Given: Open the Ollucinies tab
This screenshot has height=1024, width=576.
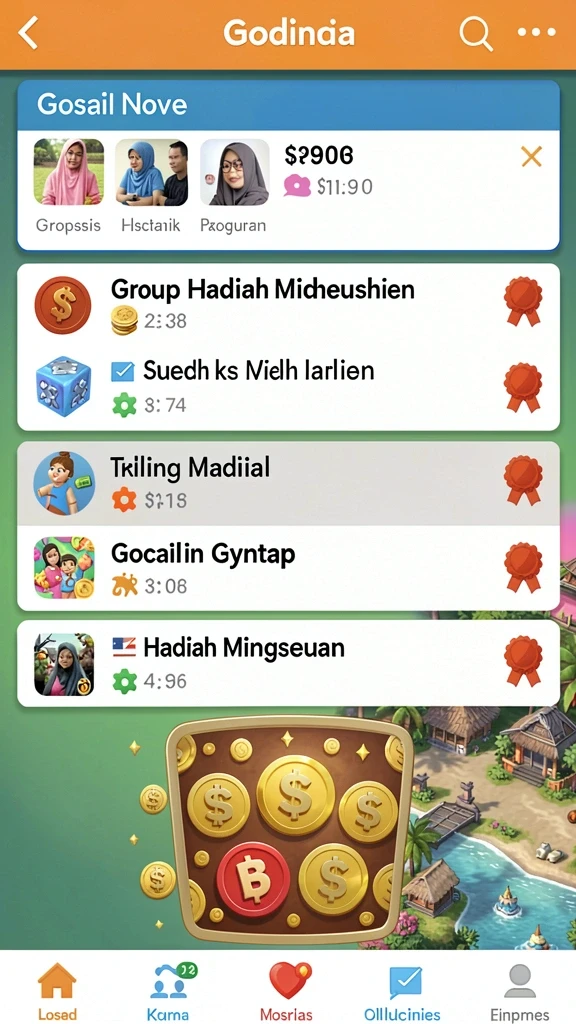Looking at the screenshot, I should coord(402,991).
